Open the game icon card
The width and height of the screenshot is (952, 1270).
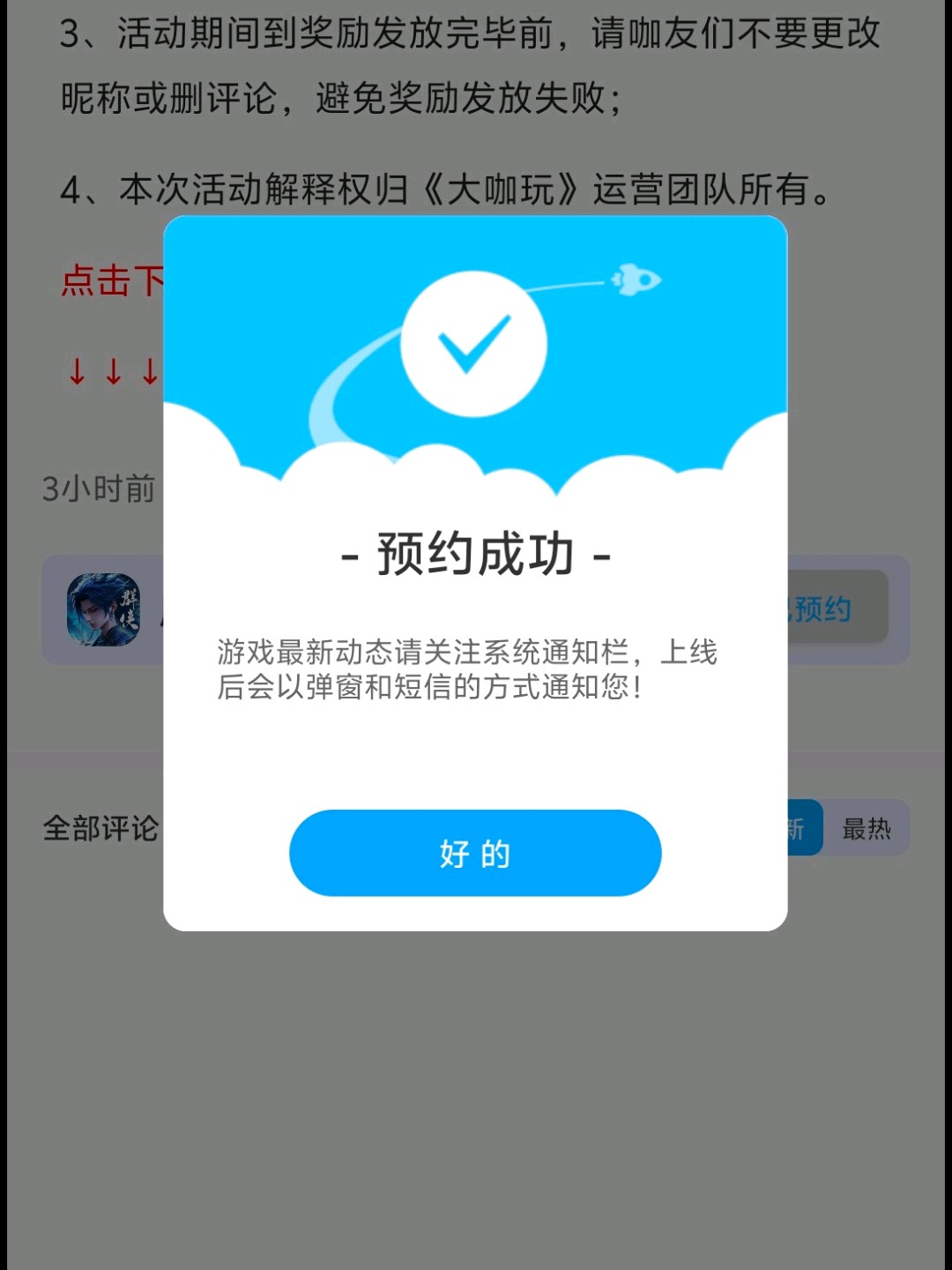pos(103,609)
